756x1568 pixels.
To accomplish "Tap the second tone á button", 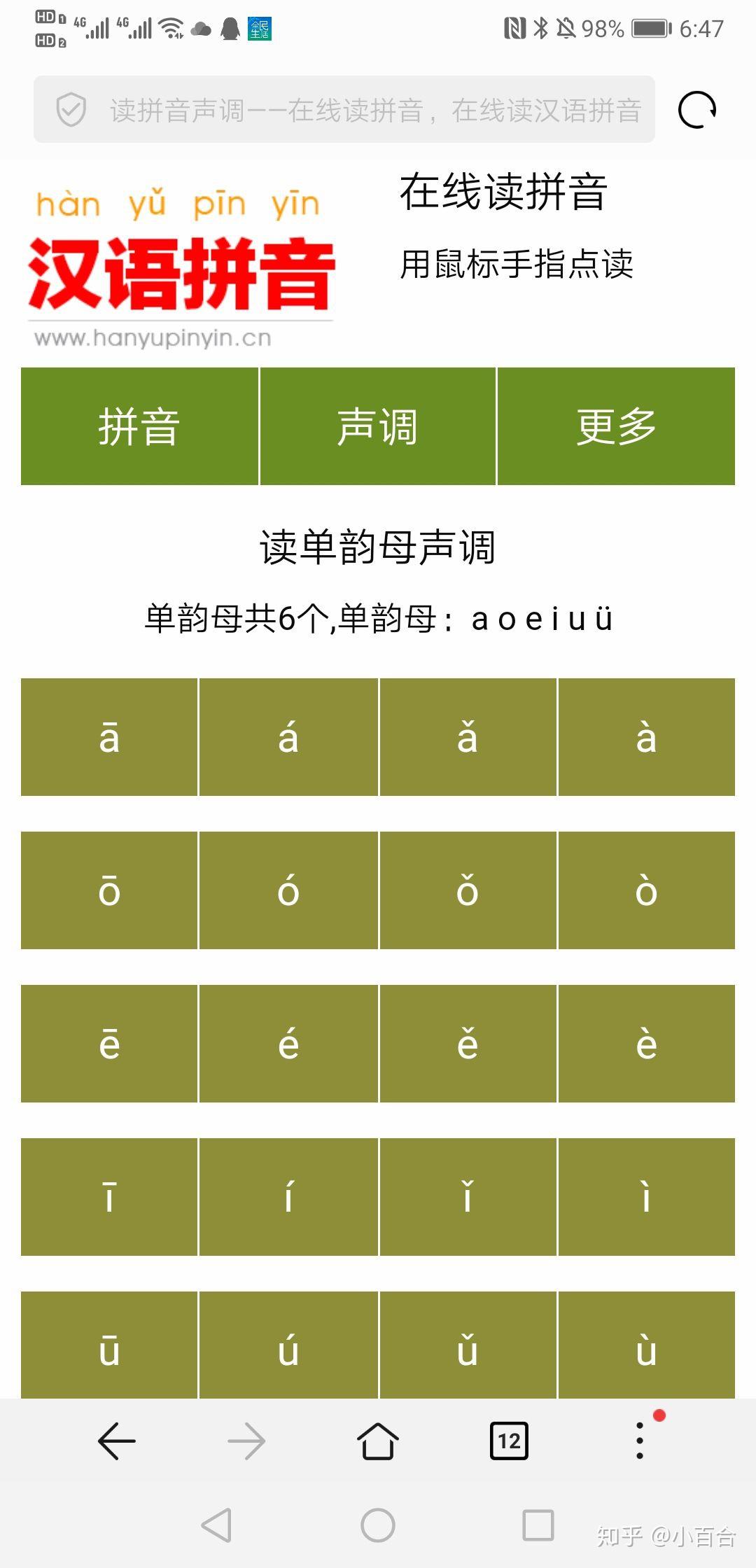I will click(288, 737).
